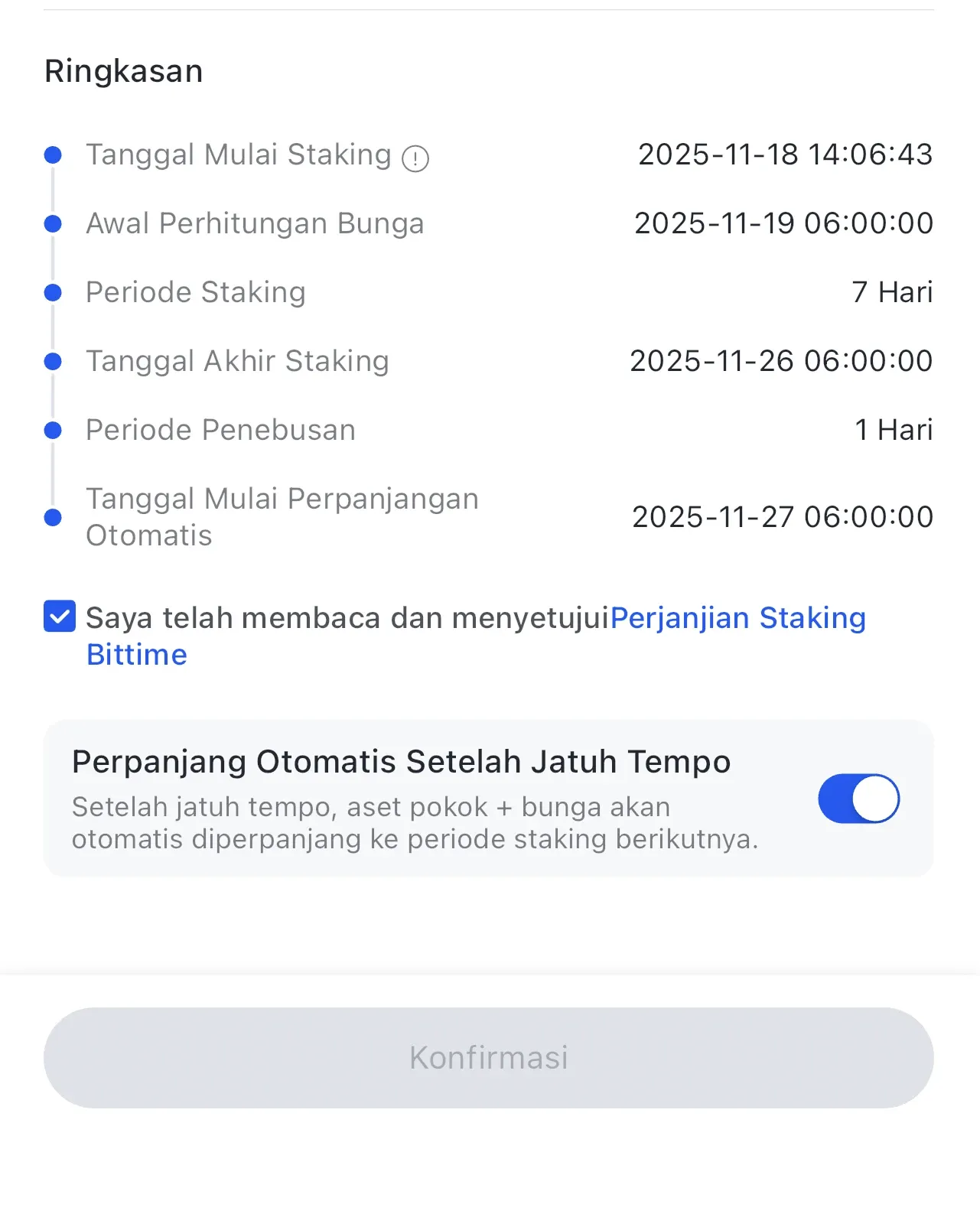Select the Periode Penebusan row label
Viewport: 980px width, 1217px height.
pos(220,430)
